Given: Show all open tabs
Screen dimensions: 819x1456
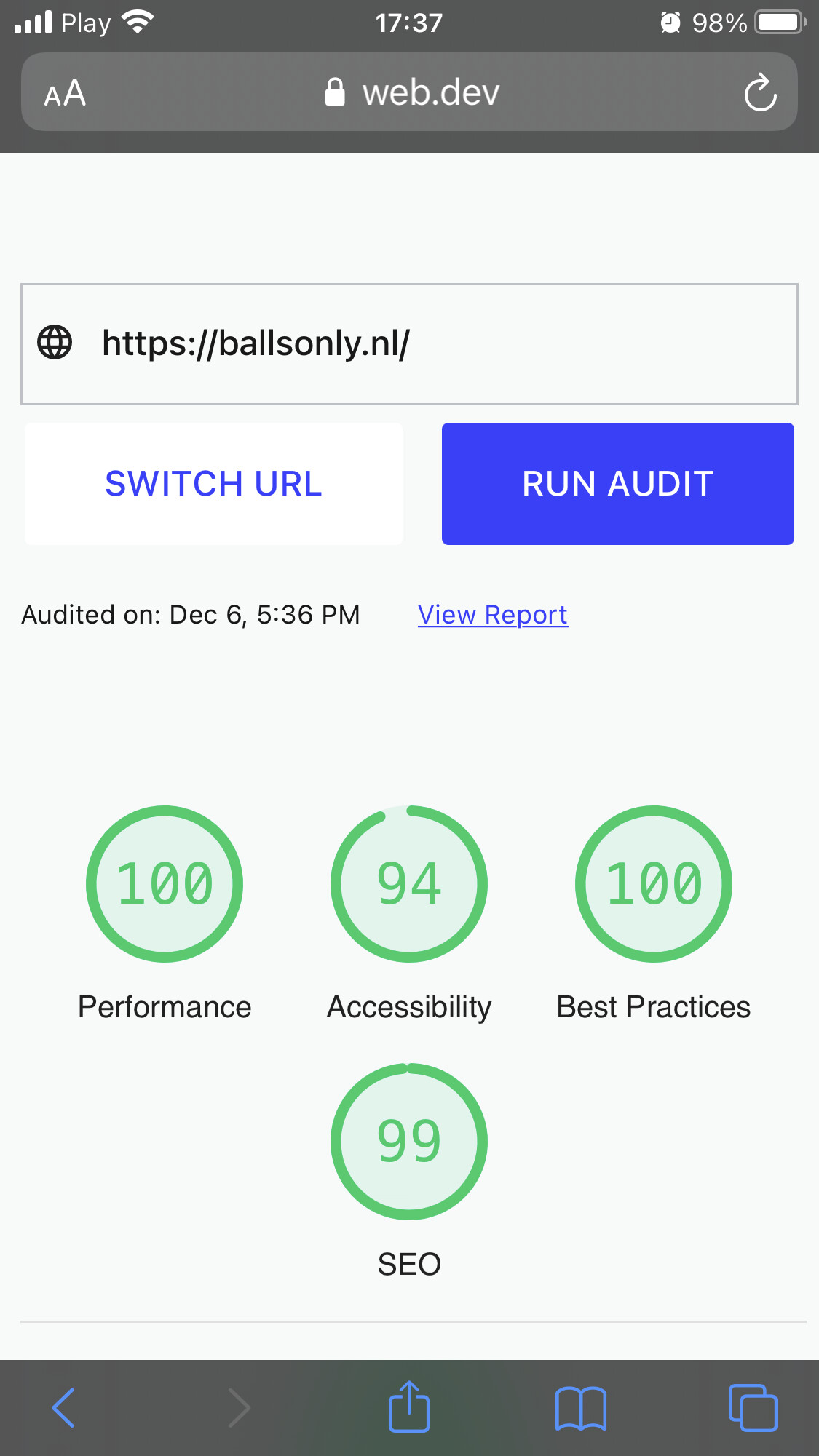Looking at the screenshot, I should pos(753,1407).
